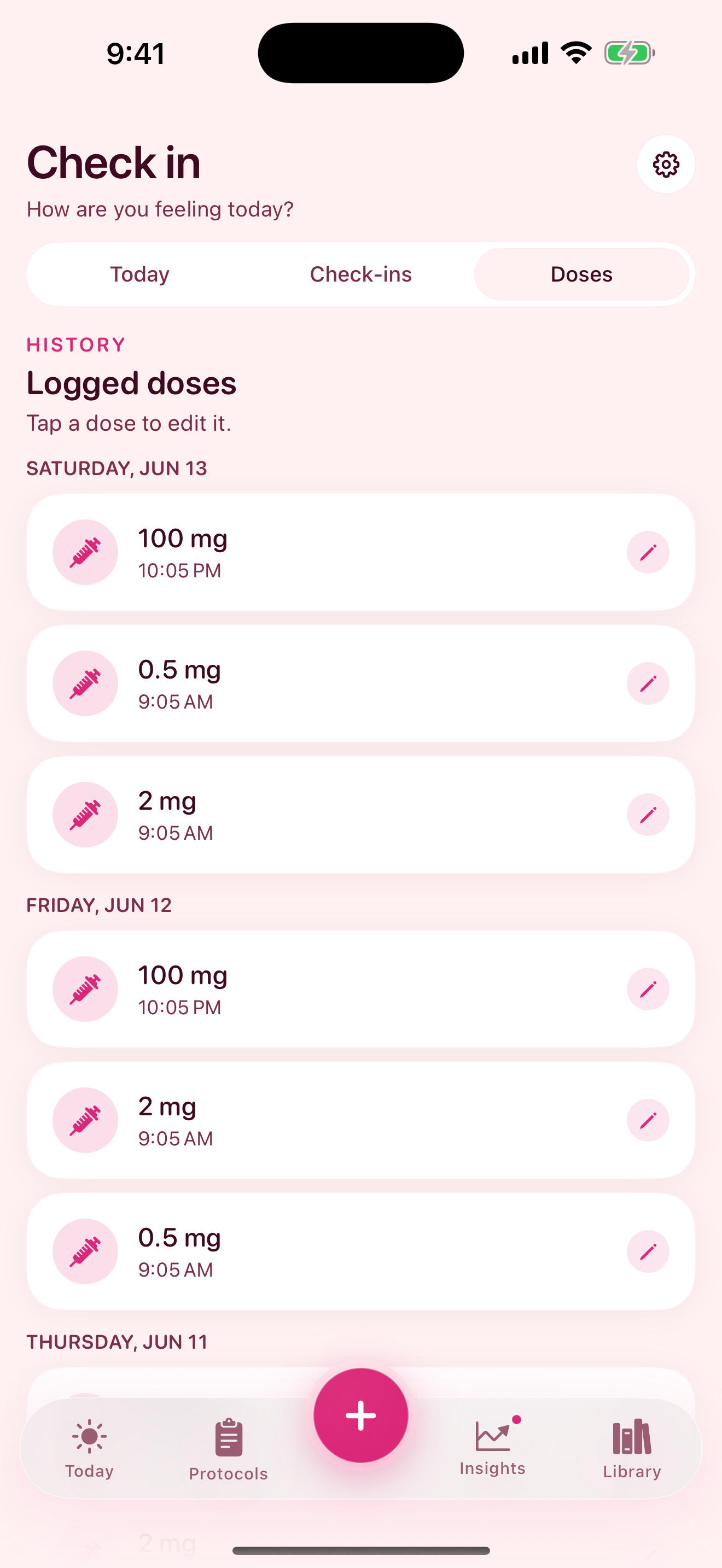Switch to the Check-ins segment
This screenshot has height=1568, width=722.
pyautogui.click(x=360, y=274)
